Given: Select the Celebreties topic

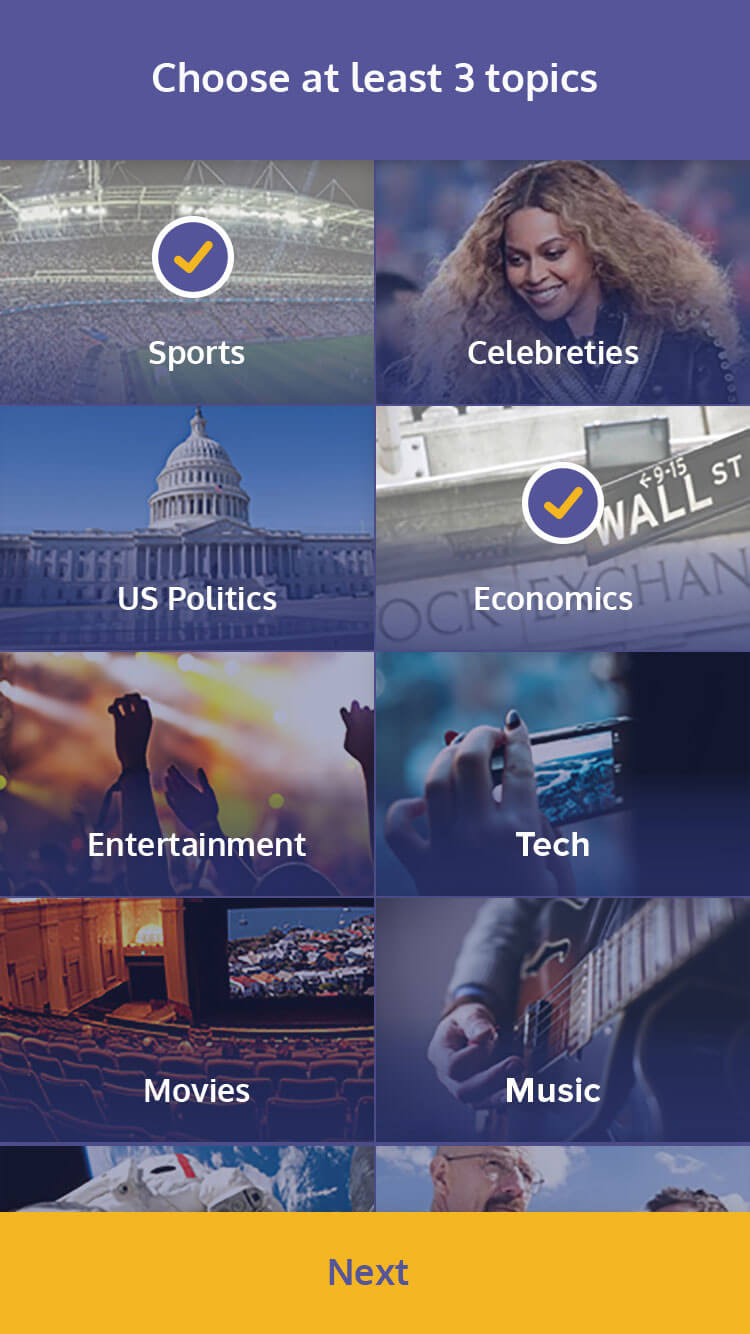Looking at the screenshot, I should (563, 282).
